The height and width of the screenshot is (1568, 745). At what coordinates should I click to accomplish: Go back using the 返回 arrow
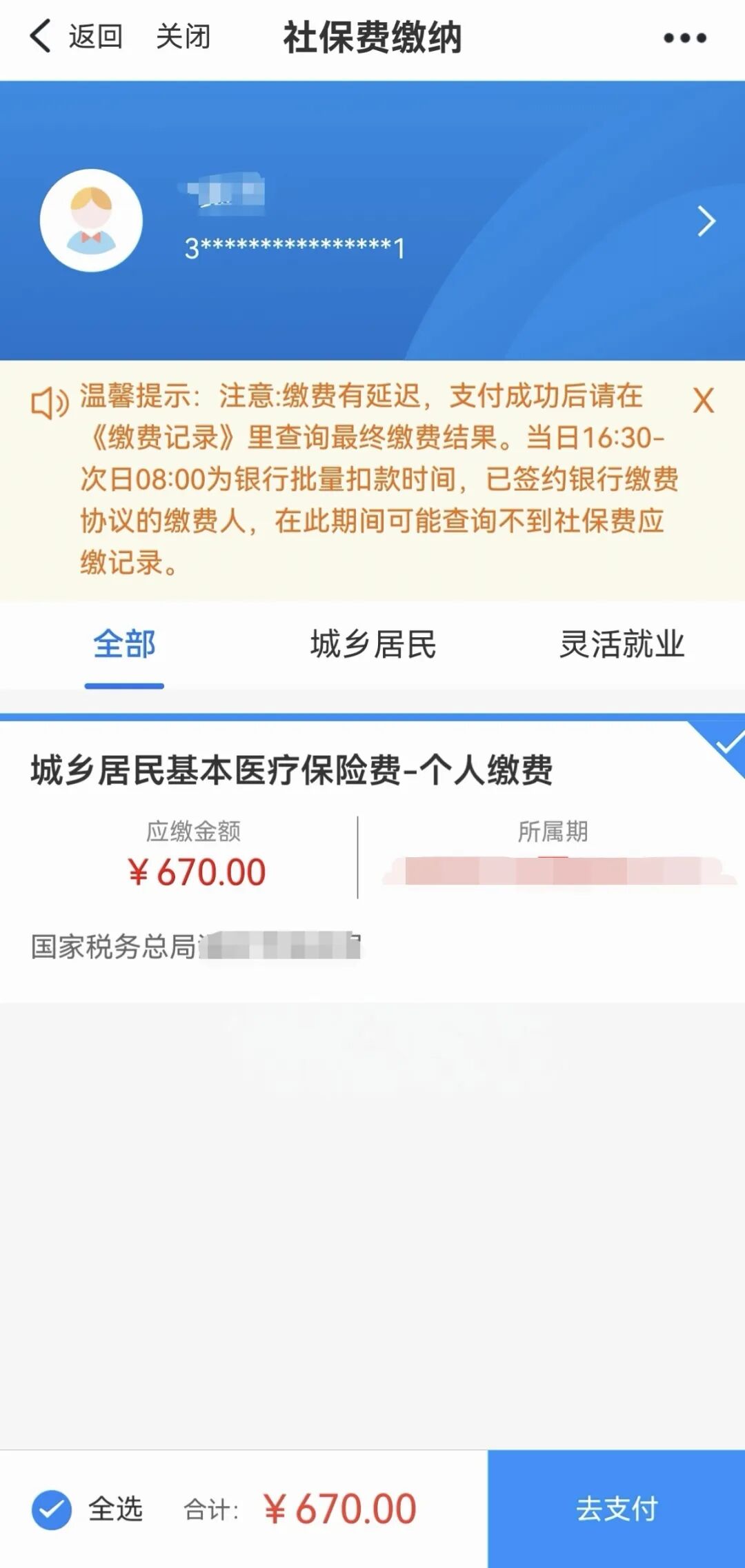pos(41,36)
